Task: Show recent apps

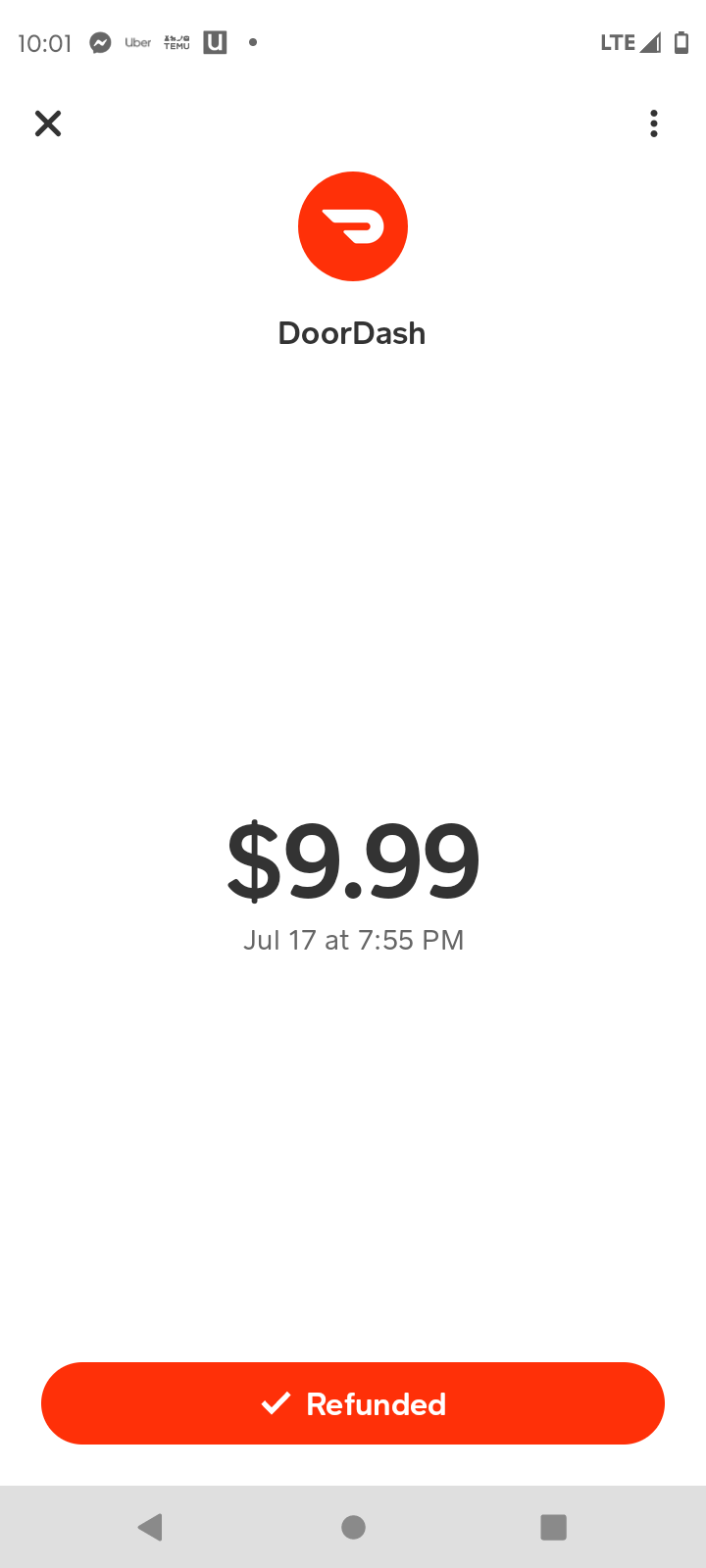Action: (554, 1527)
